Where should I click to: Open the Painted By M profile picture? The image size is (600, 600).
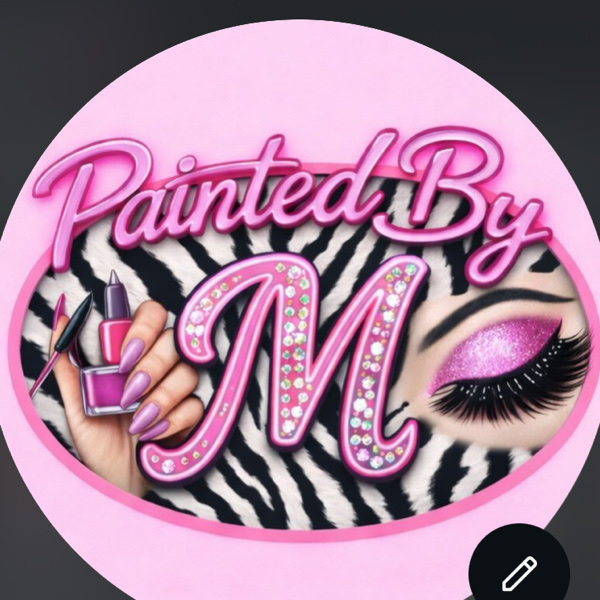click(300, 300)
